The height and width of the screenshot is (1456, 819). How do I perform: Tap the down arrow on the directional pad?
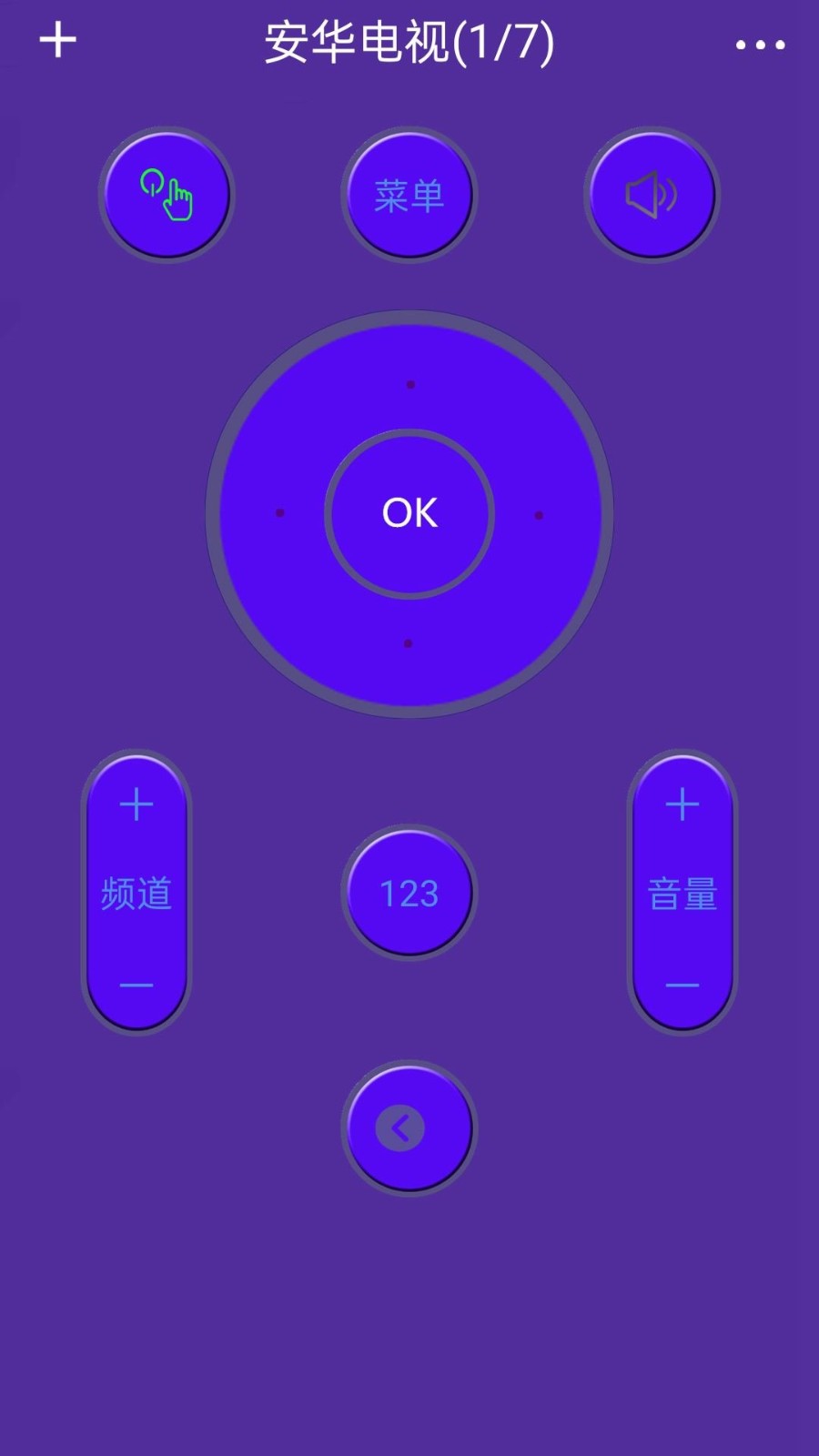click(408, 643)
